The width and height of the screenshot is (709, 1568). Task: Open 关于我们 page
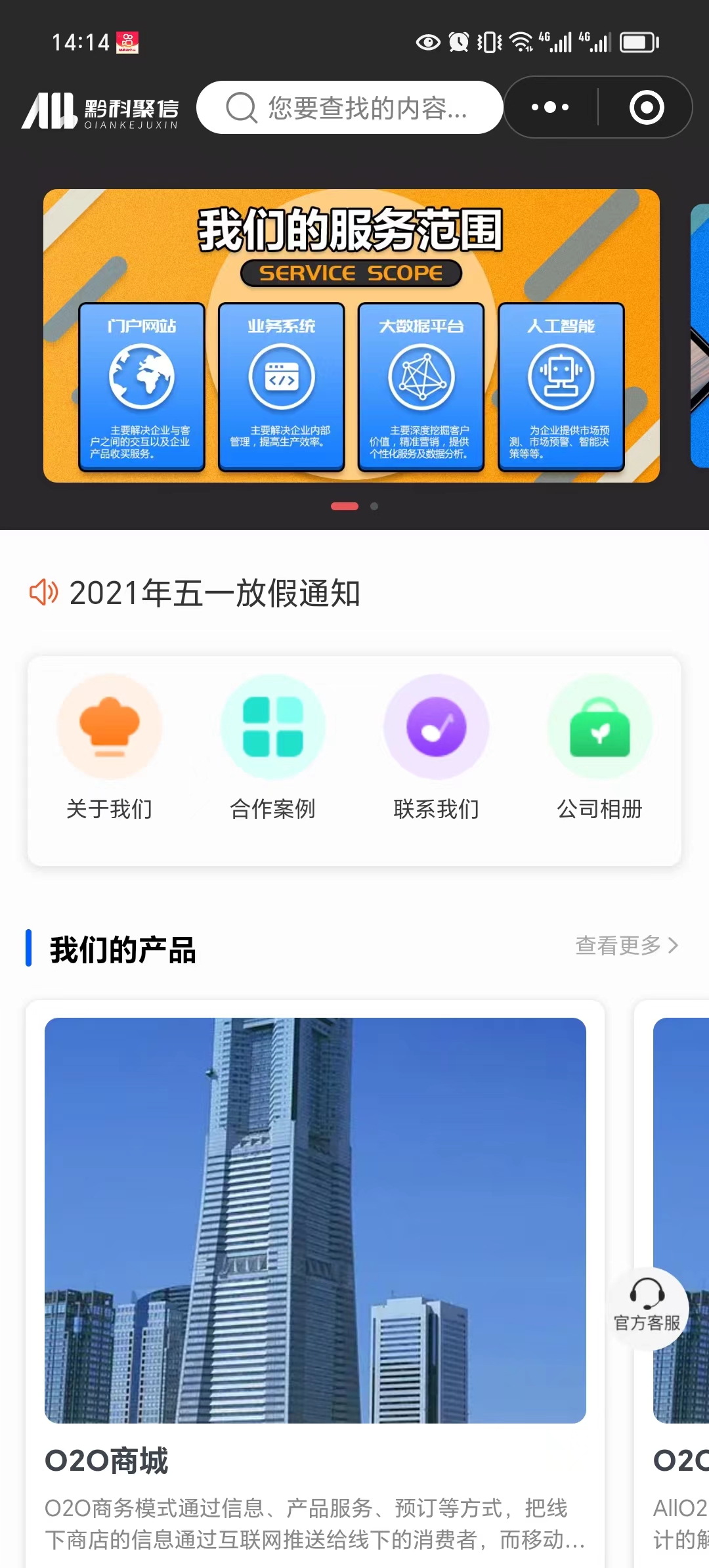click(x=110, y=748)
